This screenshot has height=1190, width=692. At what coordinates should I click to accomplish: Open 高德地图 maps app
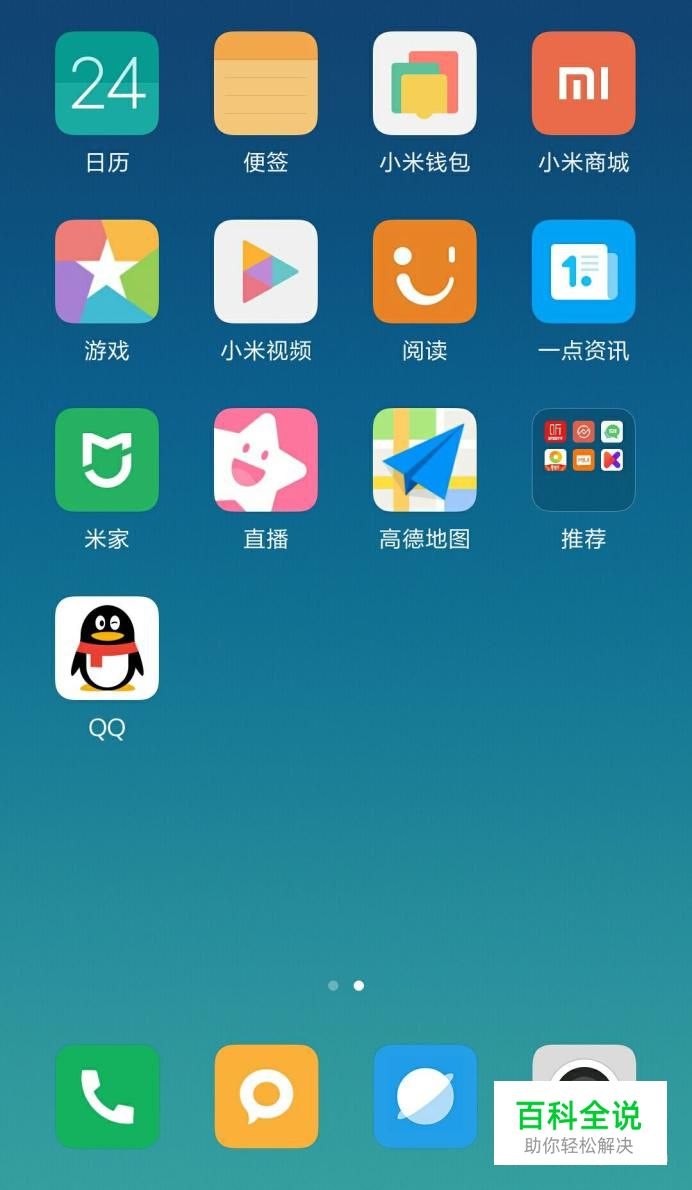[x=425, y=460]
